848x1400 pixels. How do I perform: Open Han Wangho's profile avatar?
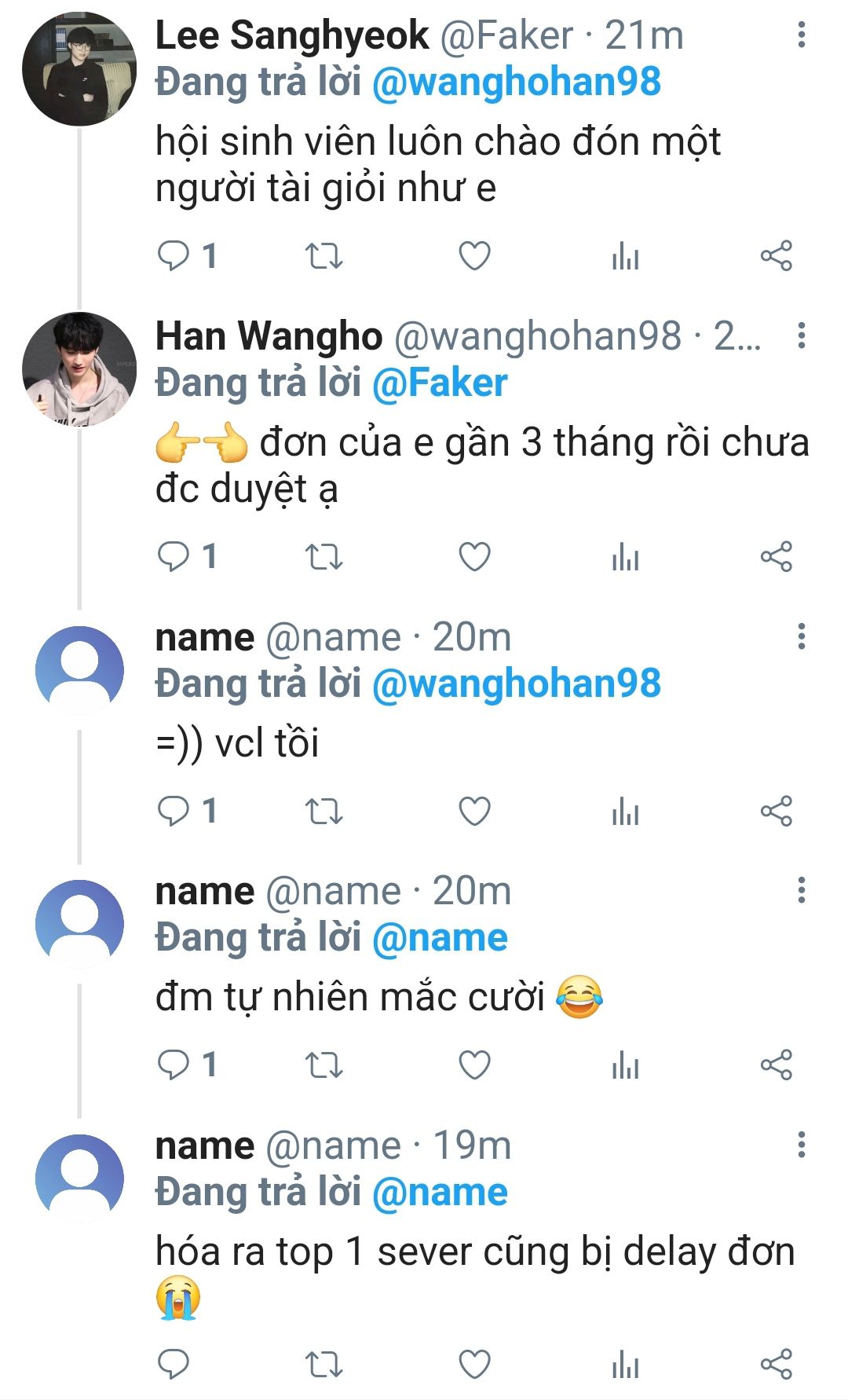click(x=79, y=369)
